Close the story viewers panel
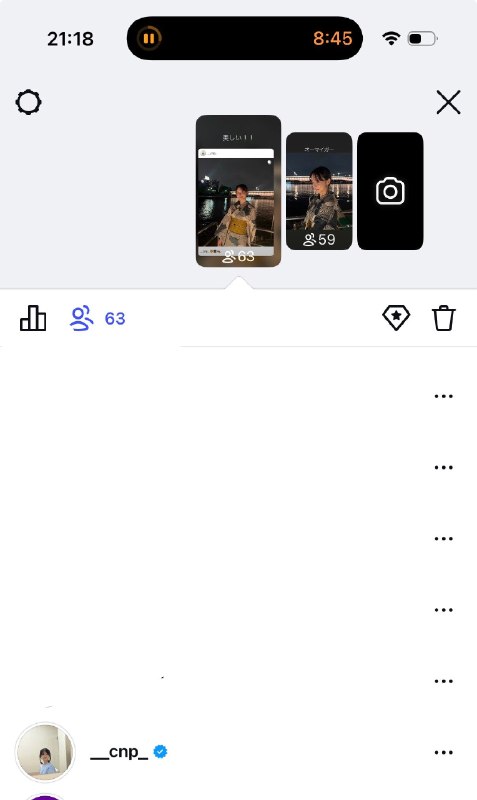 click(x=448, y=102)
